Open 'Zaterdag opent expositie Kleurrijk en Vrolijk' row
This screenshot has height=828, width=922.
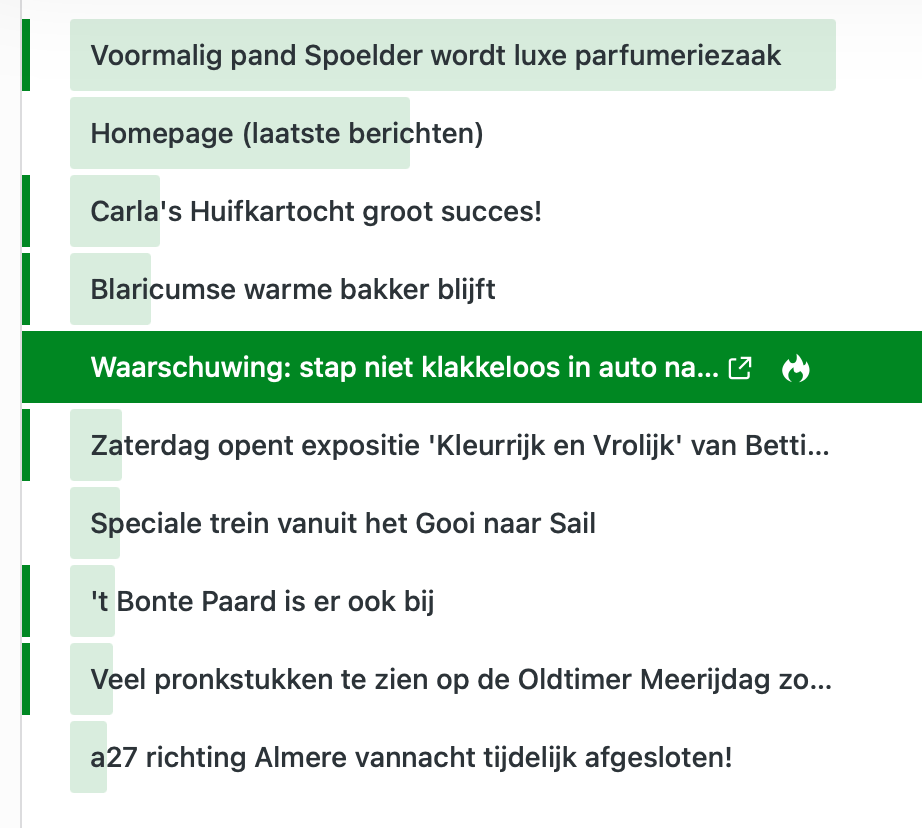pyautogui.click(x=459, y=445)
